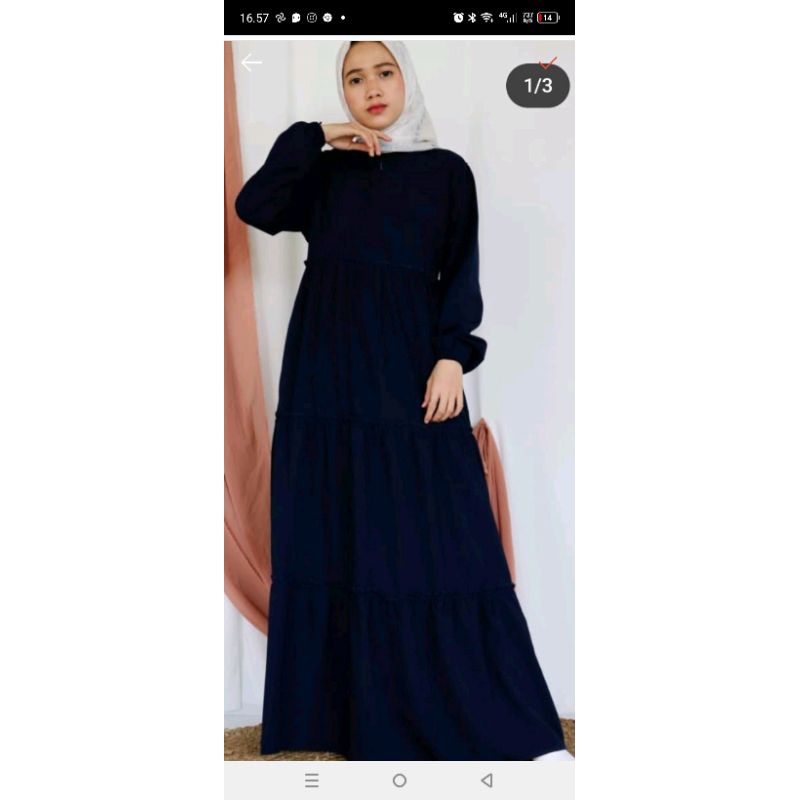
Task: Tap the system home button
Action: (x=399, y=780)
